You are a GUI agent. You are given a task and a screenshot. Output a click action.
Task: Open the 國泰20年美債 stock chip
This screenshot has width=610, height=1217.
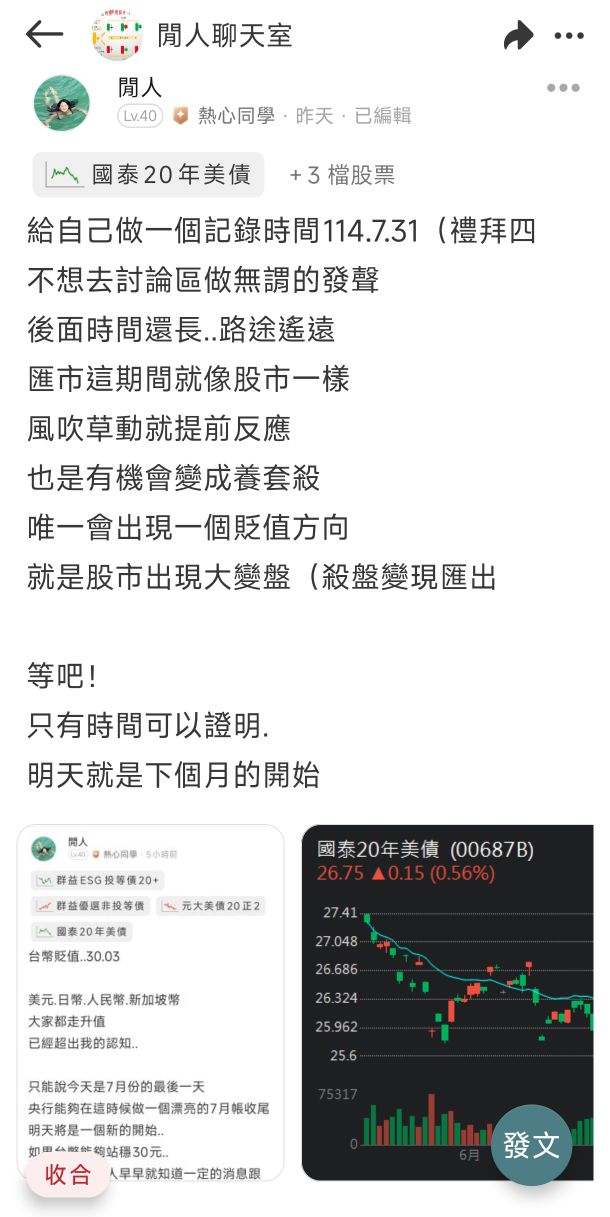tap(149, 175)
